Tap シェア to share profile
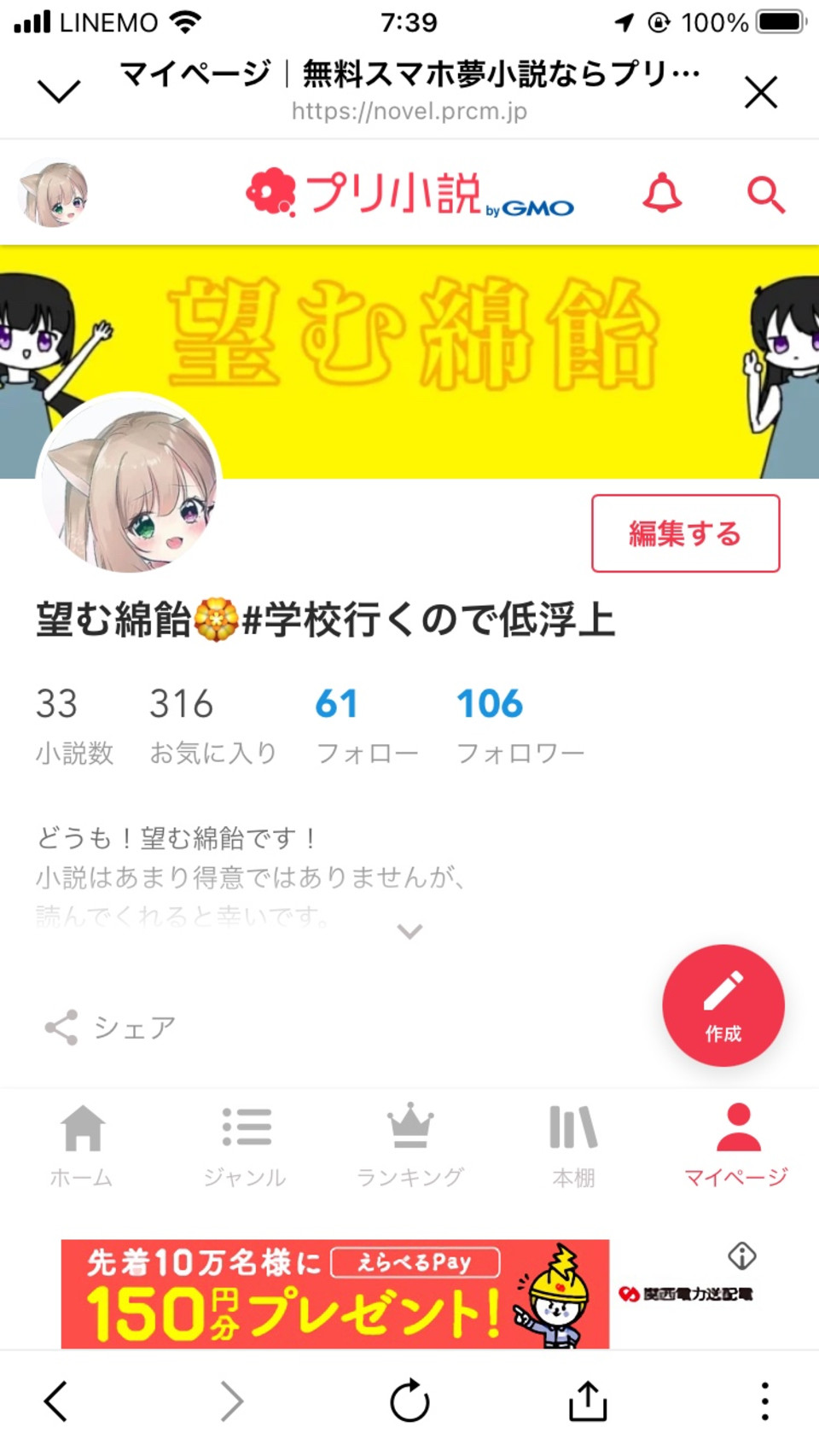 (x=111, y=1028)
